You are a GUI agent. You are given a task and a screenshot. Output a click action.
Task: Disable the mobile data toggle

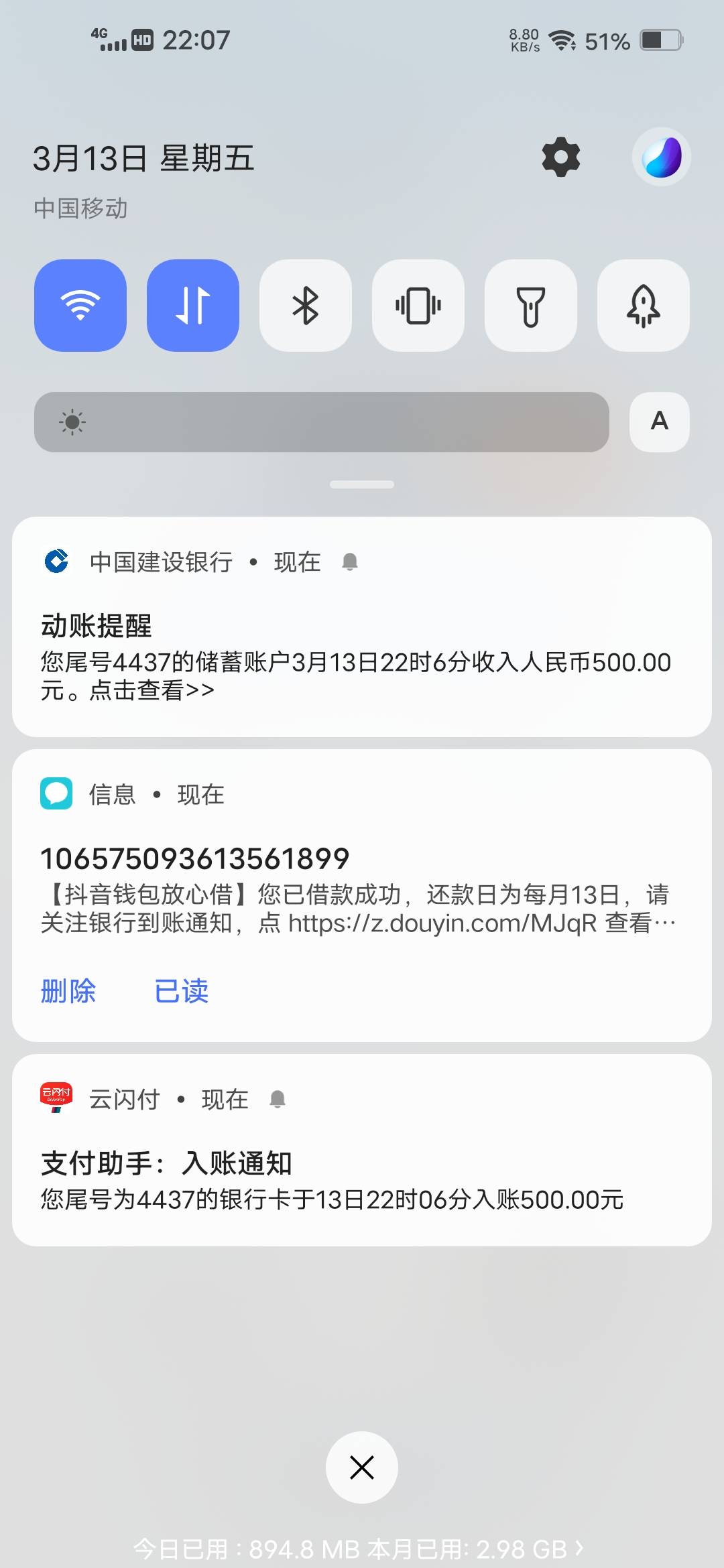(193, 306)
